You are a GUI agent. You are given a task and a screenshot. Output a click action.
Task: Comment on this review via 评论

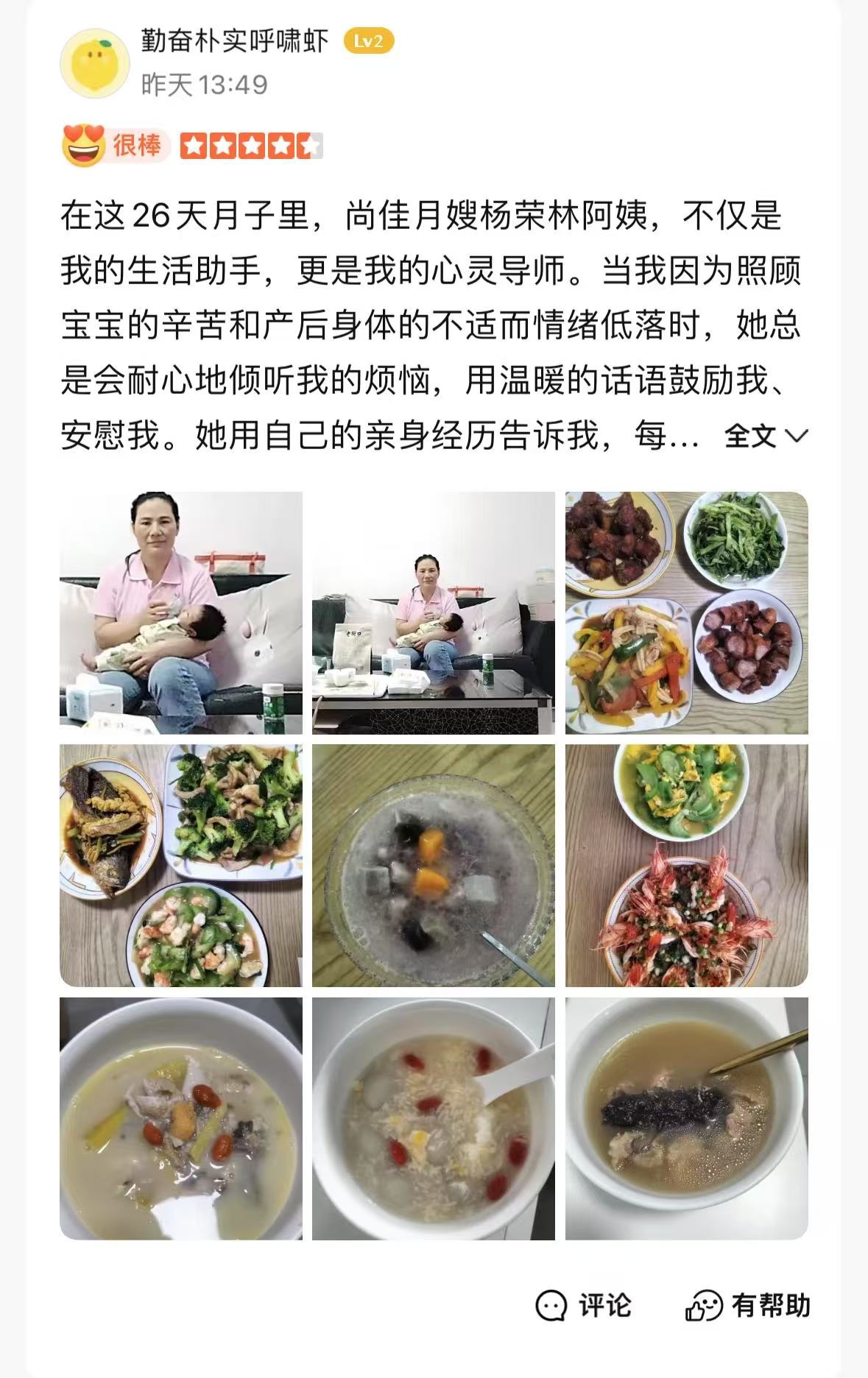(584, 1305)
